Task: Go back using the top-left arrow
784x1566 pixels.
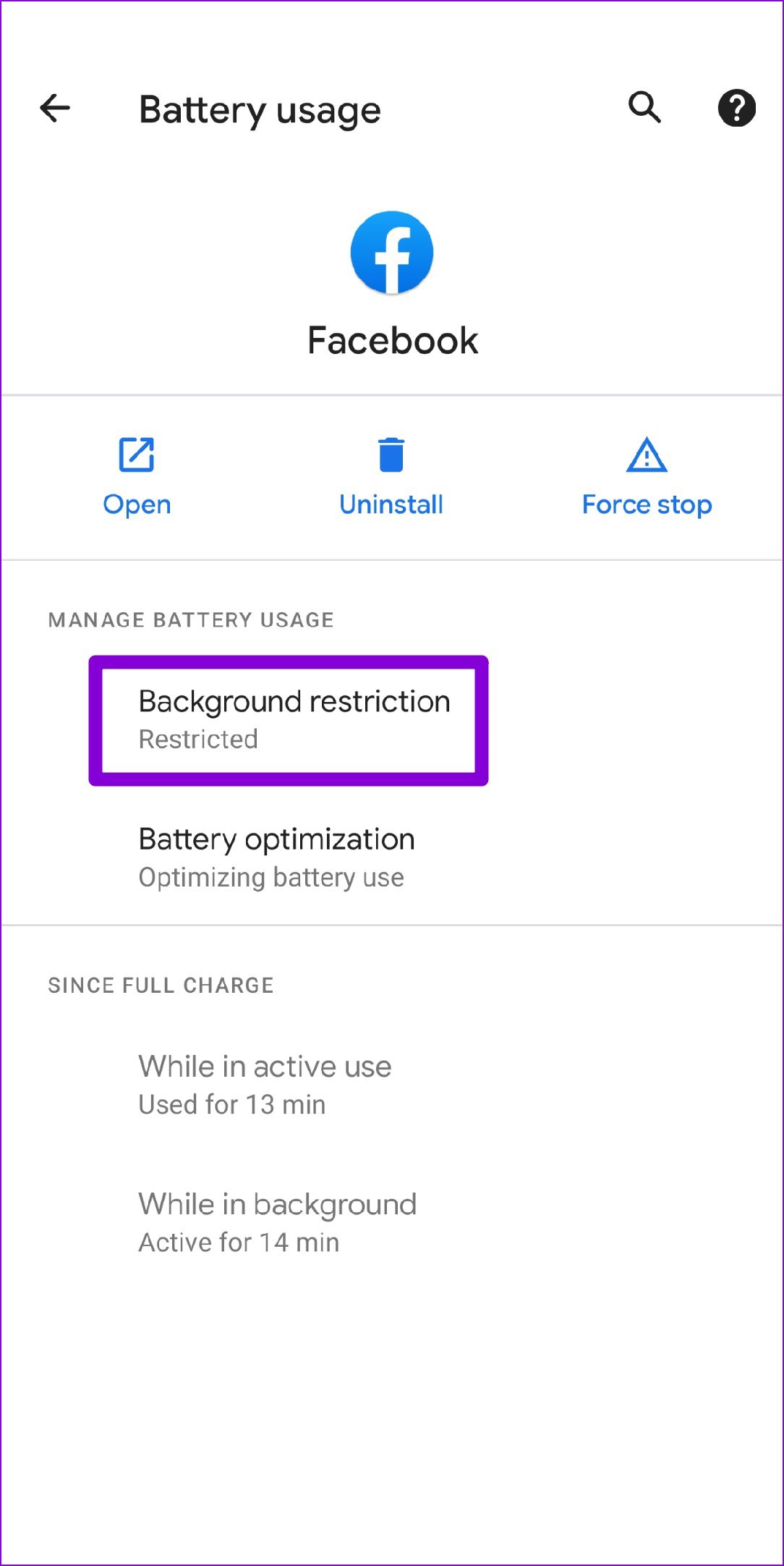Action: pos(55,109)
